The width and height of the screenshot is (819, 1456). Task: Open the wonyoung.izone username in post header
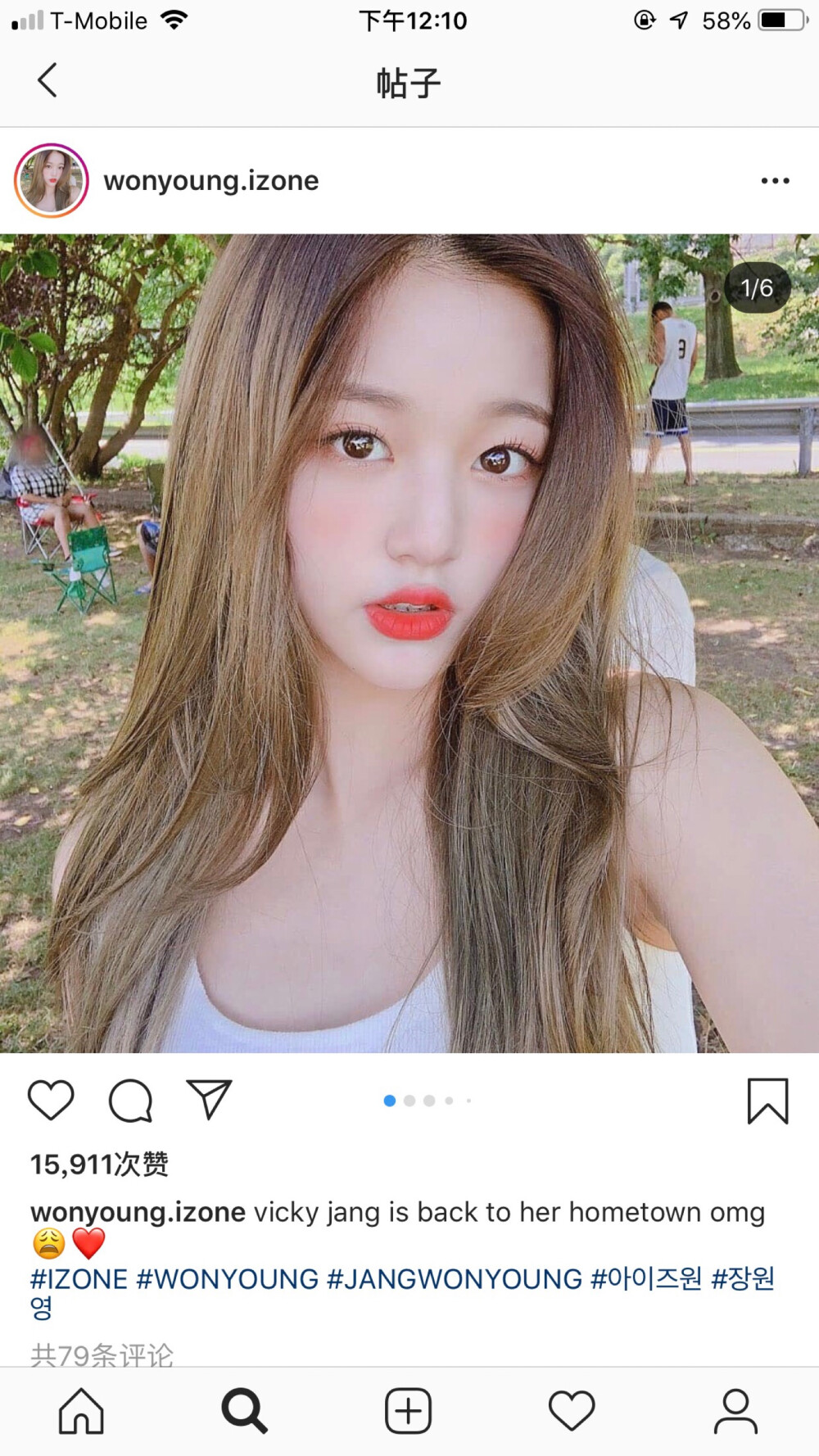[x=210, y=180]
